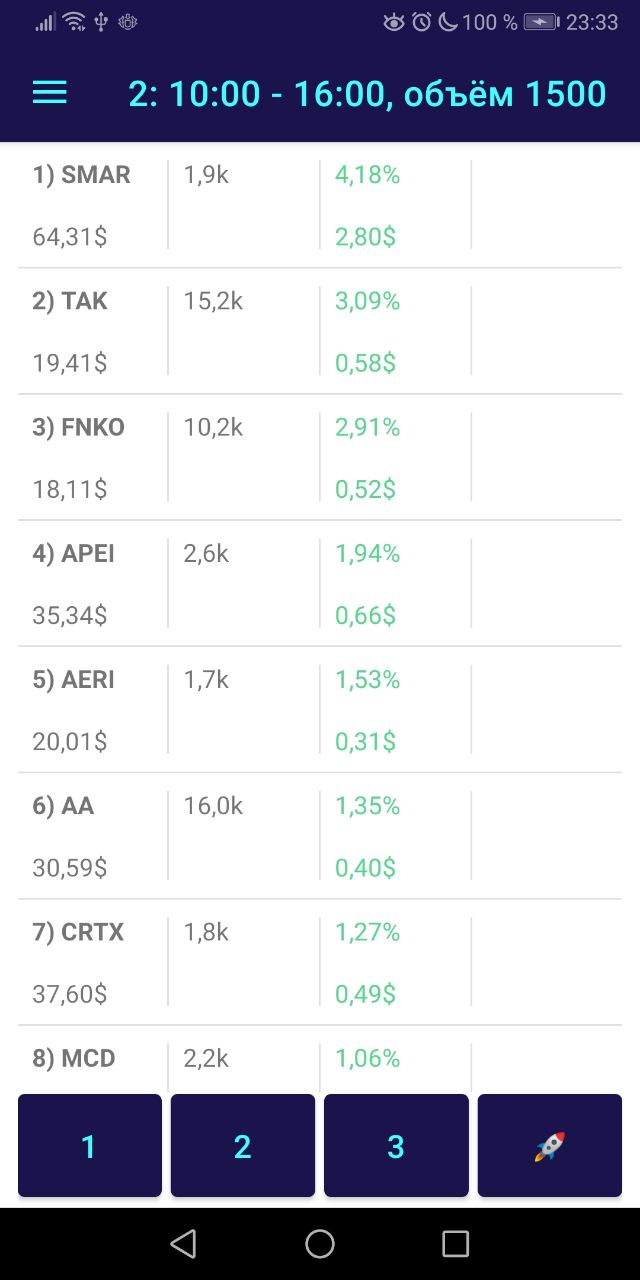Open the AERI stock entry
This screenshot has width=640, height=1280.
(x=320, y=709)
